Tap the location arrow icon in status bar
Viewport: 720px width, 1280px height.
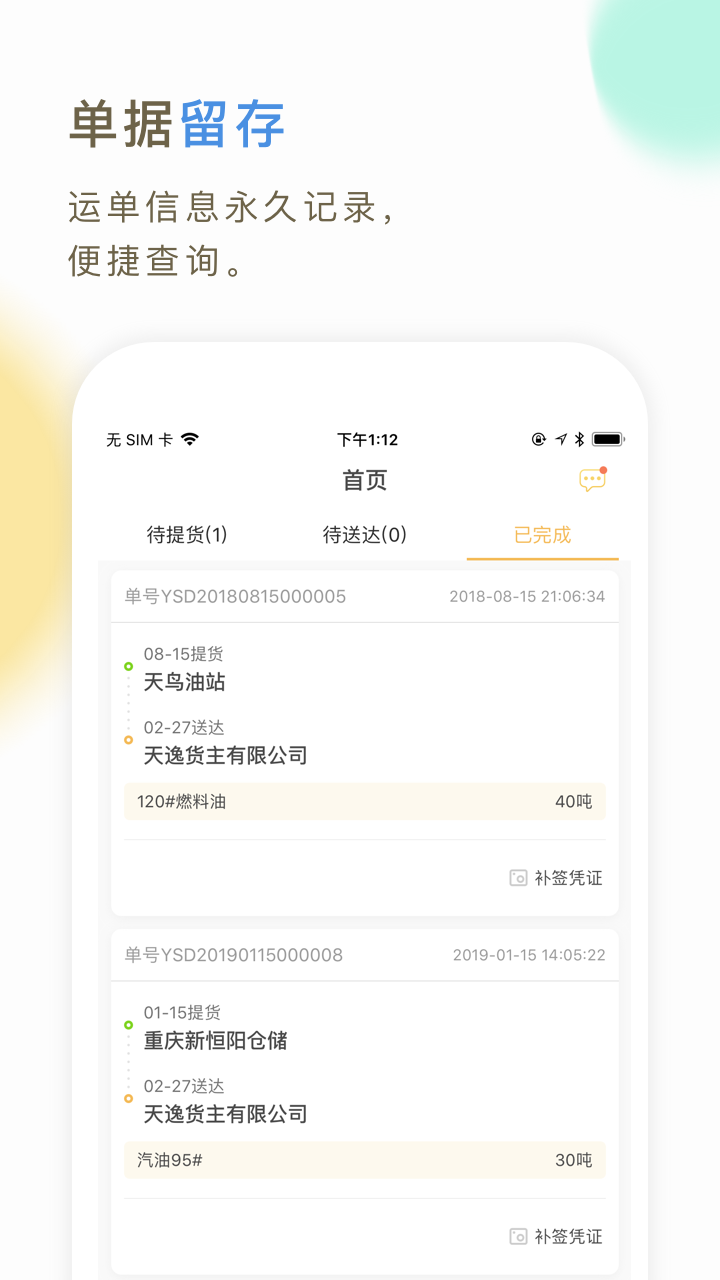562,438
